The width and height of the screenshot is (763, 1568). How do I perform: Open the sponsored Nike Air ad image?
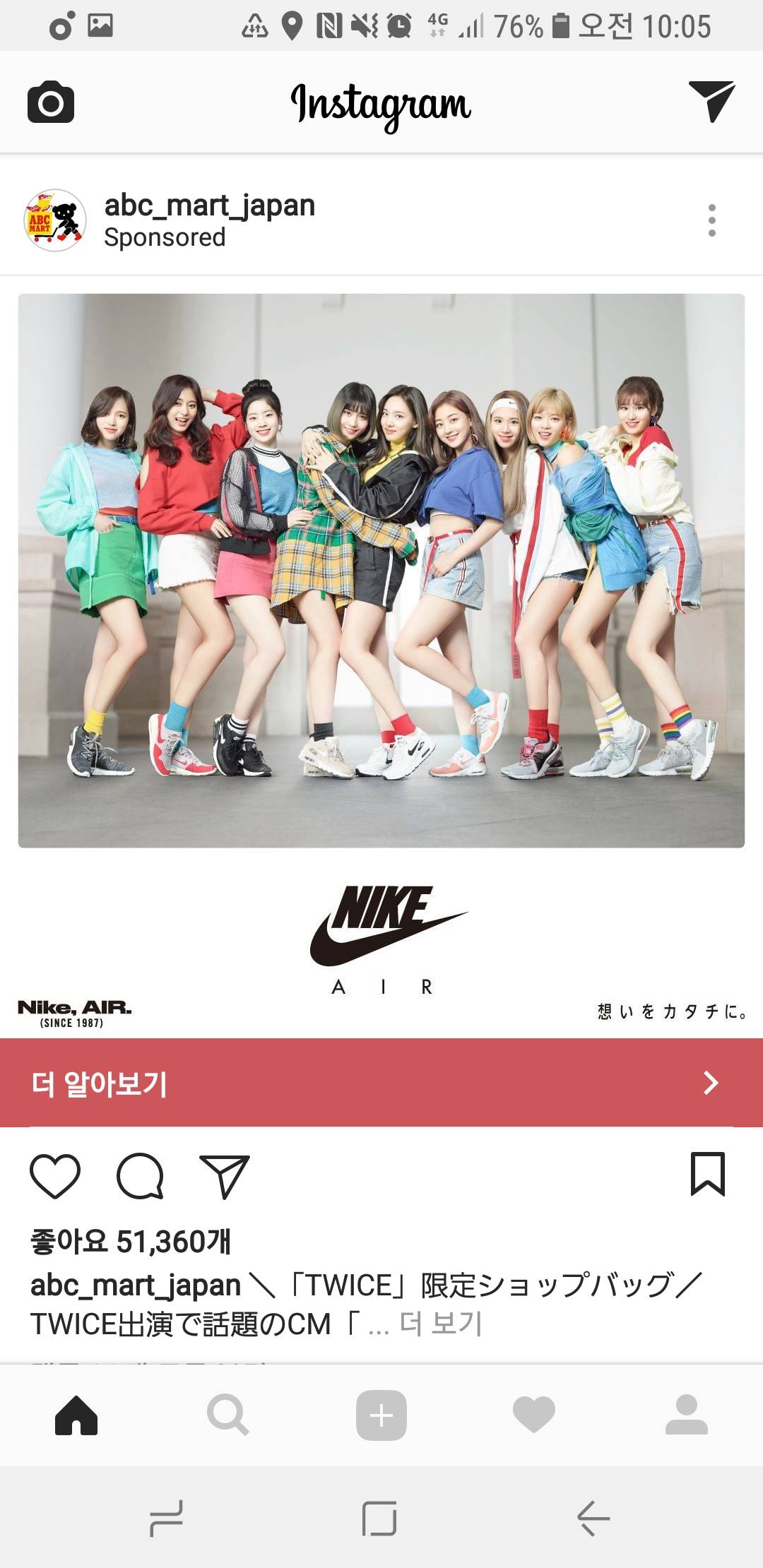(381, 571)
